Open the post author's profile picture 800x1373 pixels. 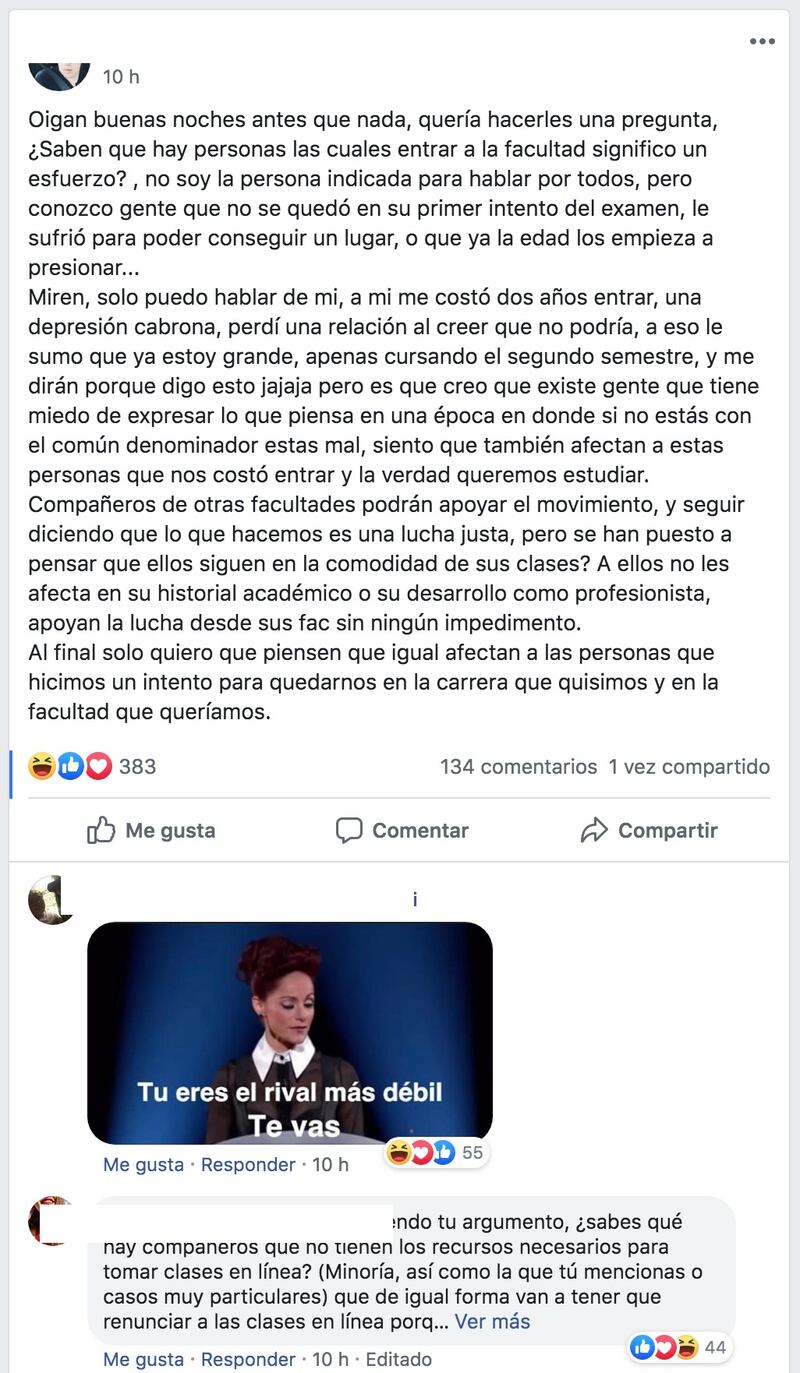60,73
